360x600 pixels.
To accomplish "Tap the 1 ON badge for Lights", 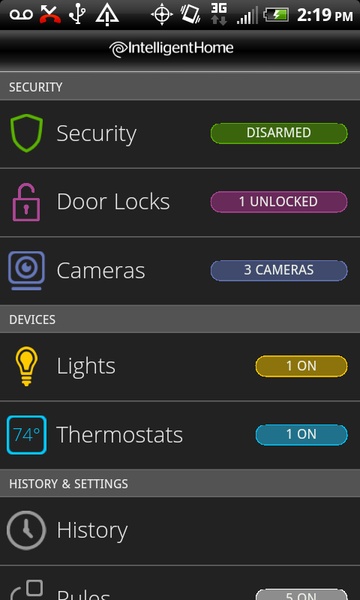I will (301, 366).
